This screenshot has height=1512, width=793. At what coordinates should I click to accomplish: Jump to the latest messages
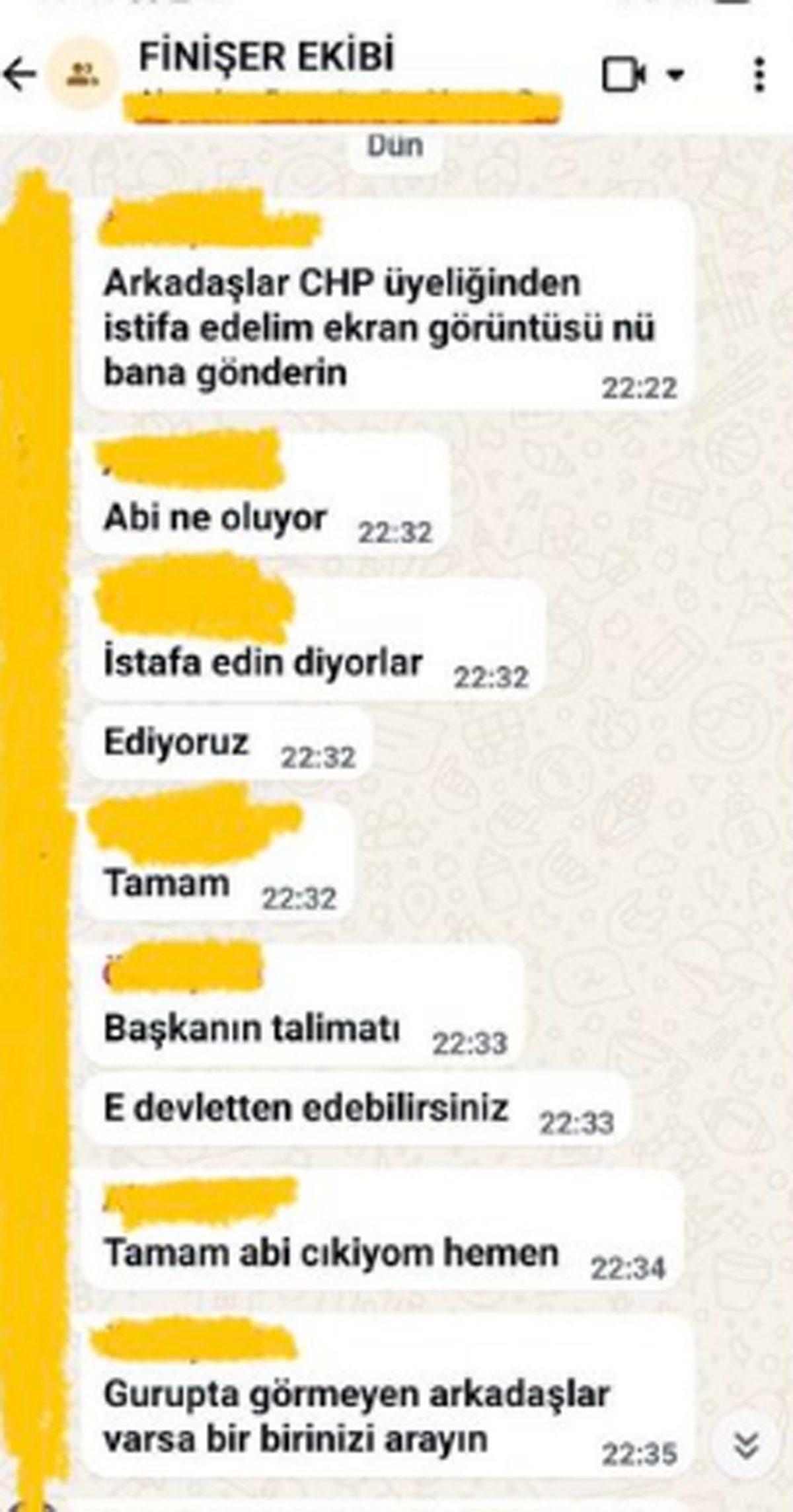click(747, 1446)
